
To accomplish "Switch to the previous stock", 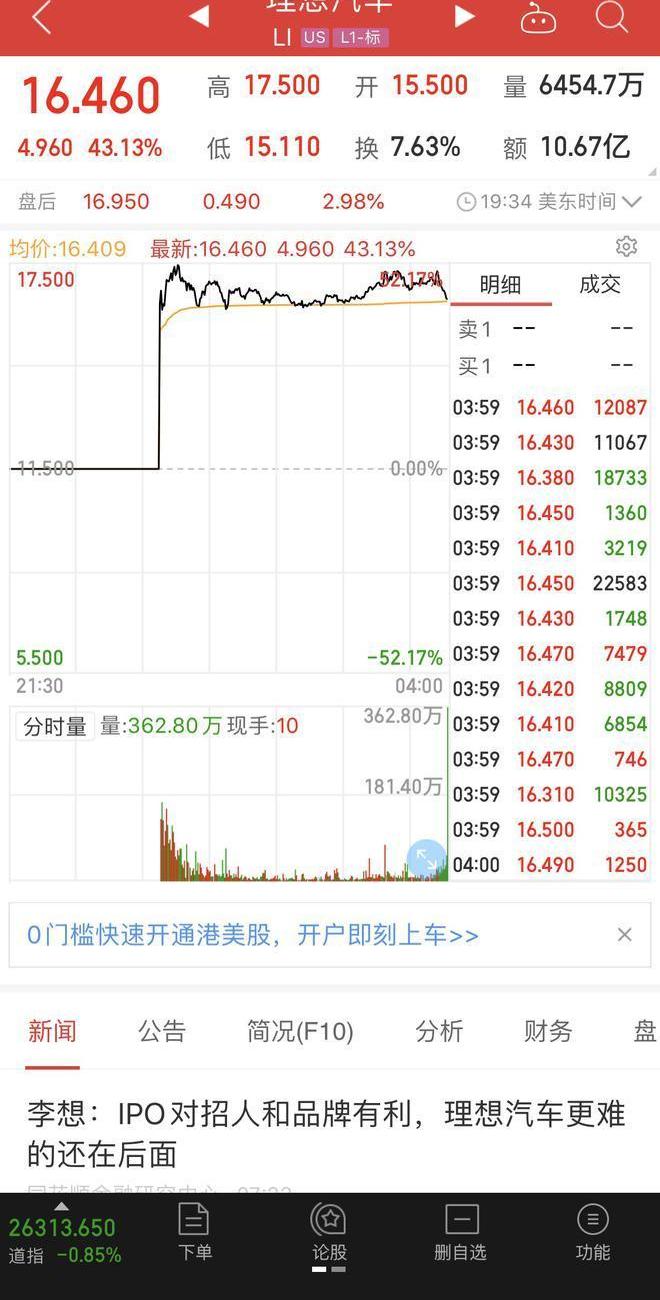I will coord(199,16).
